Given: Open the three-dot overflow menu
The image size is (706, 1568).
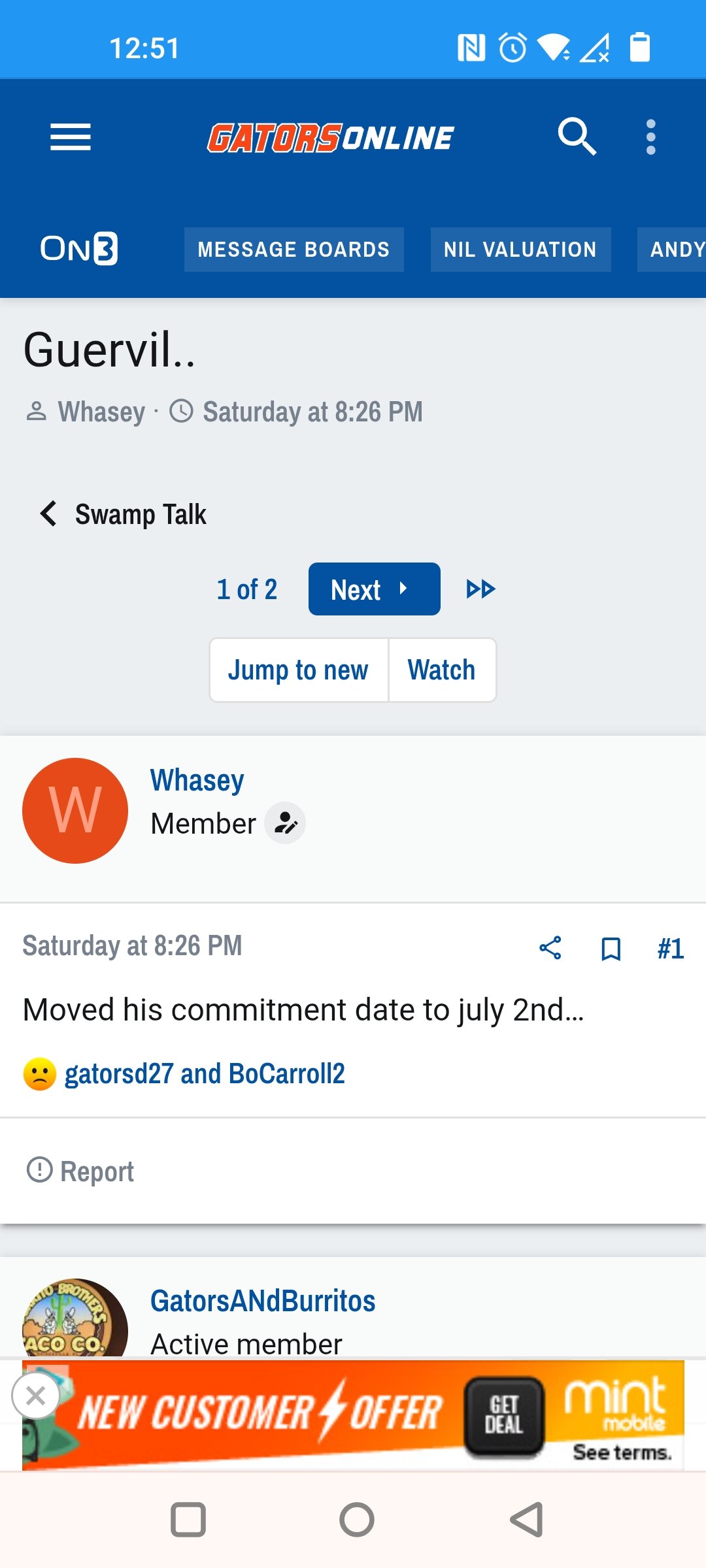Looking at the screenshot, I should [650, 137].
